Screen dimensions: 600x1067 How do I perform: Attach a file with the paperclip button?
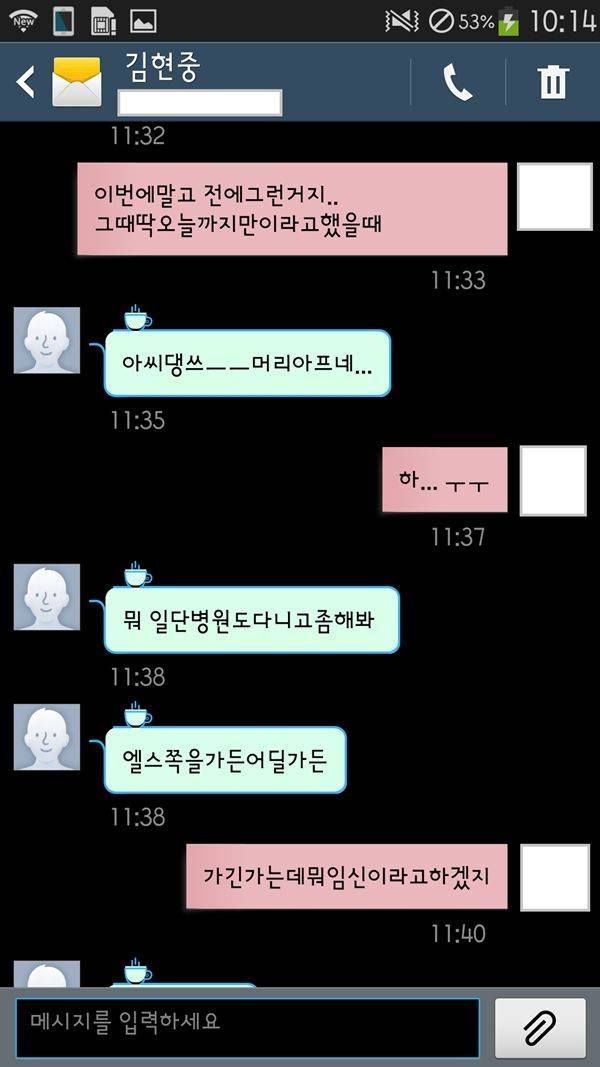[540, 1027]
